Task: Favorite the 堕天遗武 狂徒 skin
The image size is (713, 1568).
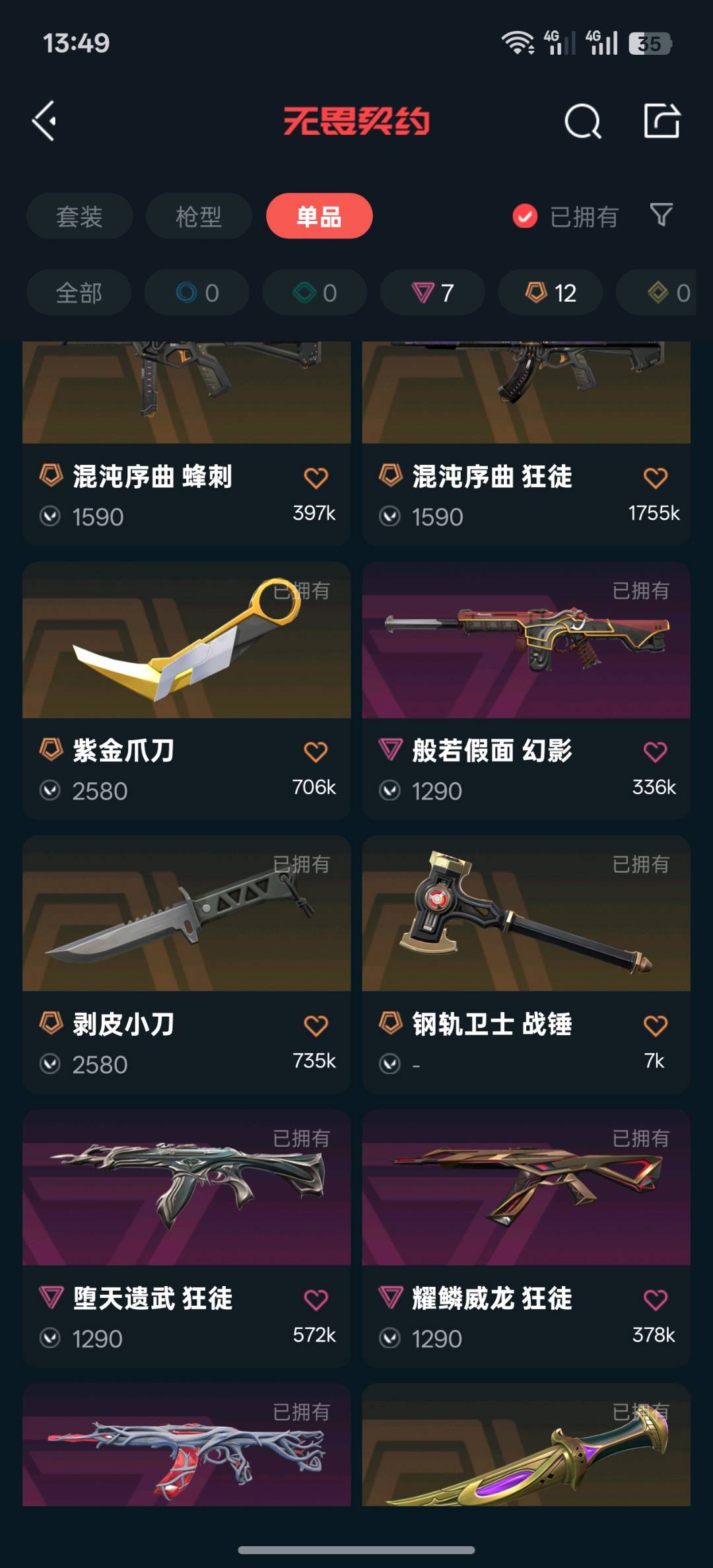Action: tap(316, 1299)
